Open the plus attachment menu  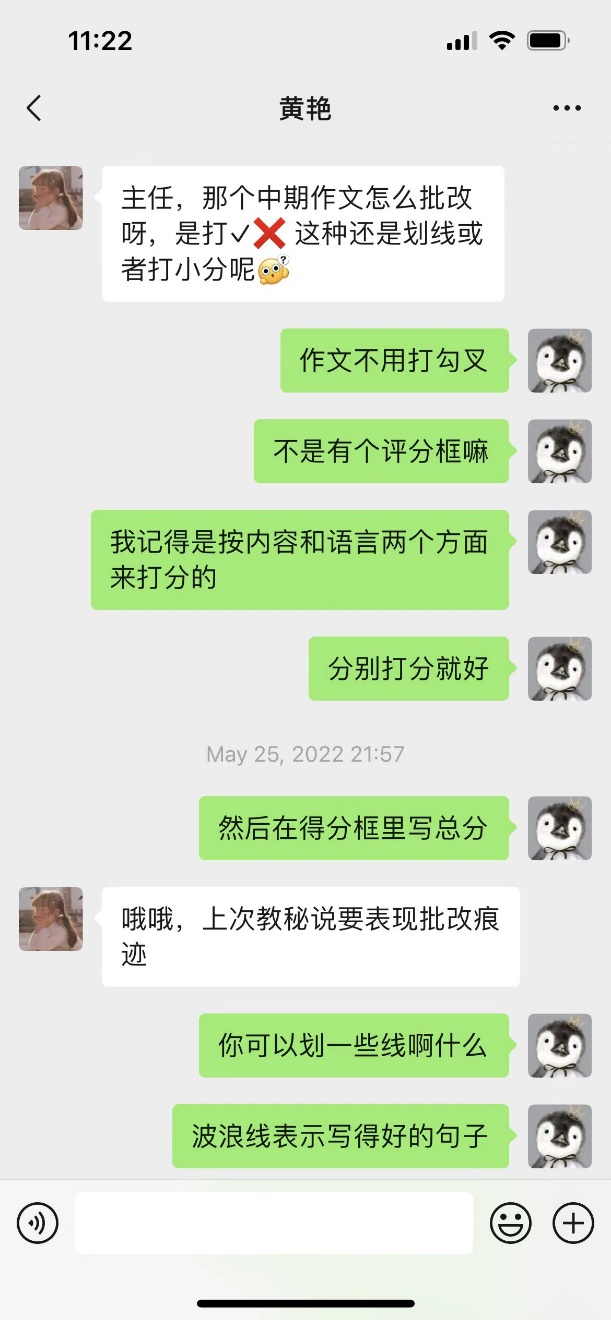pyautogui.click(x=573, y=1223)
